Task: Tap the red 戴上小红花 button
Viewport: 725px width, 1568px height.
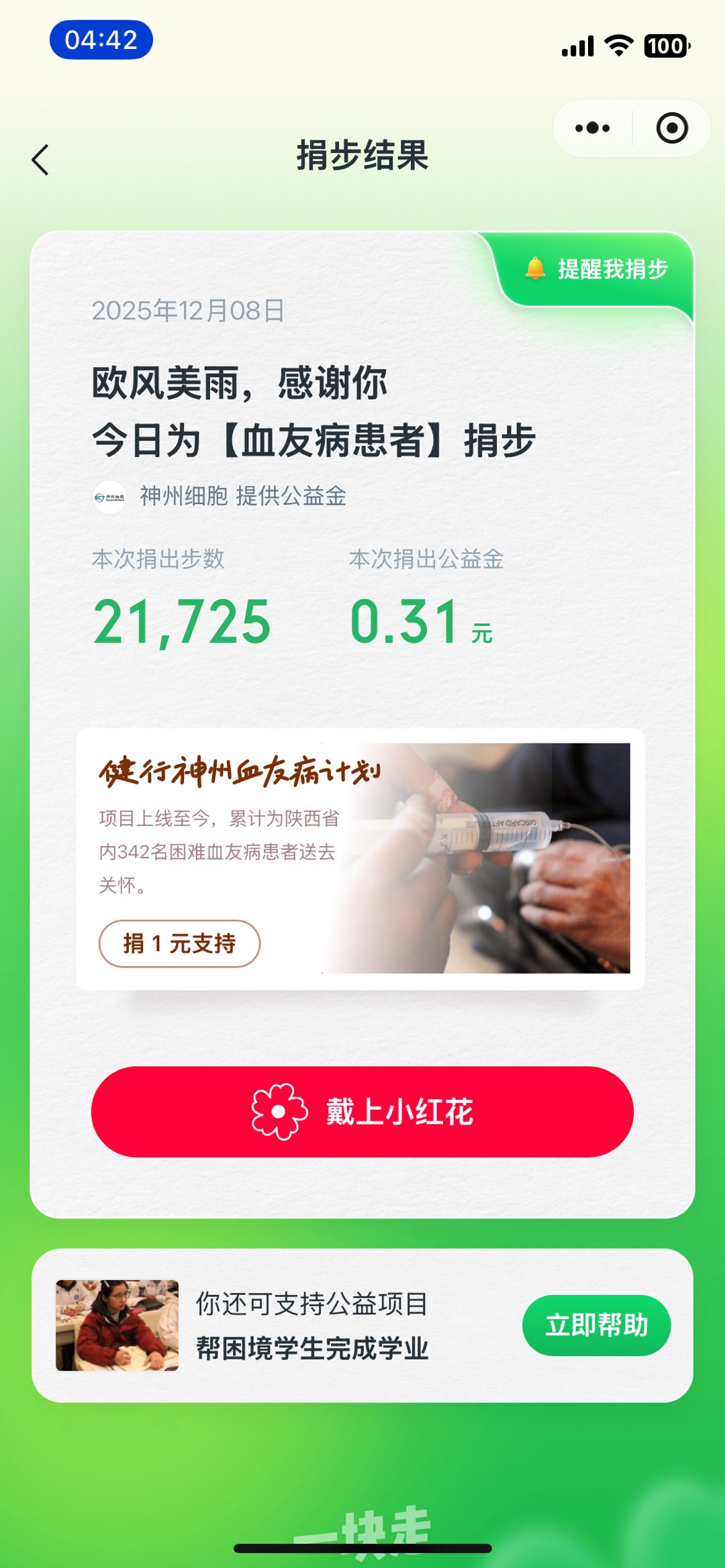Action: pos(362,1112)
